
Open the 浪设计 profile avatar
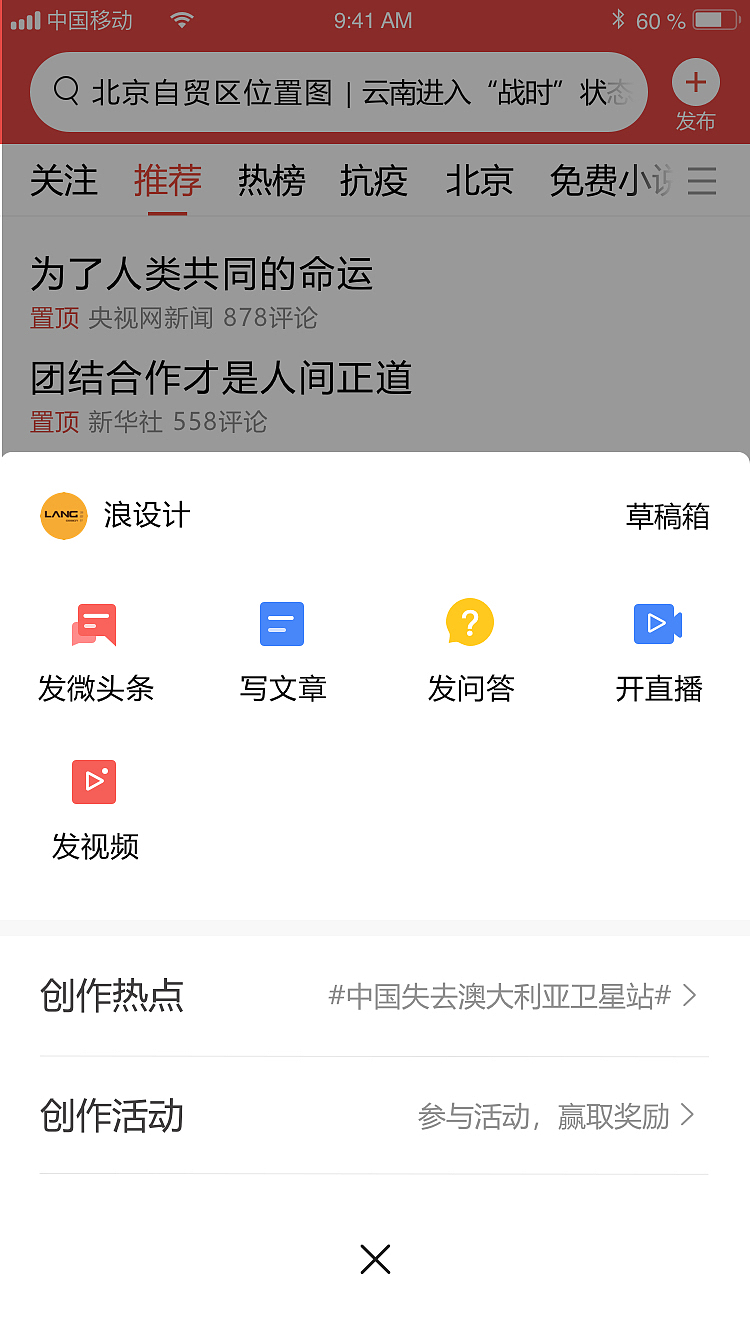click(x=64, y=516)
